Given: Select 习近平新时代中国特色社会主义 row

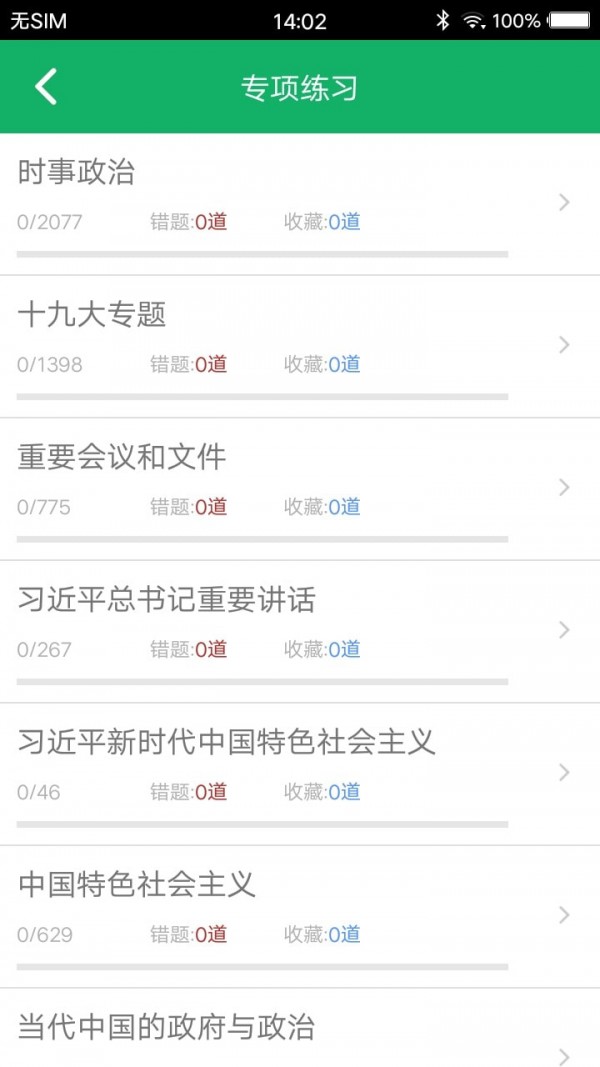Looking at the screenshot, I should [x=300, y=774].
